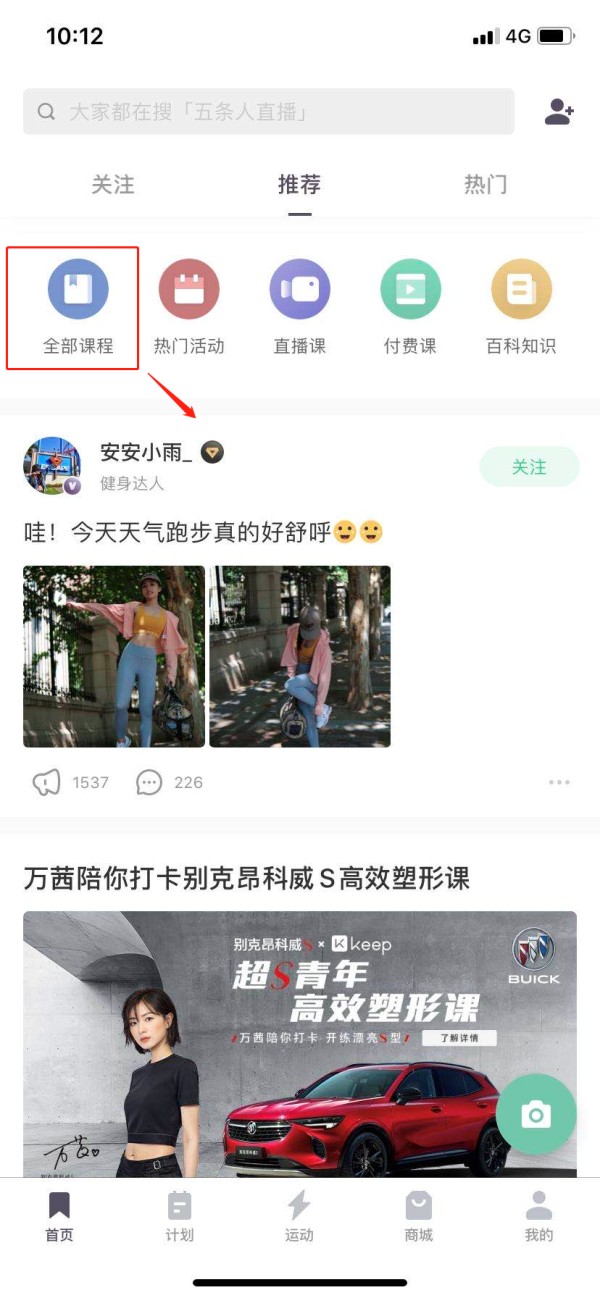Open the more options dots on the post
Viewport: 600px width, 1298px height.
pos(559,782)
